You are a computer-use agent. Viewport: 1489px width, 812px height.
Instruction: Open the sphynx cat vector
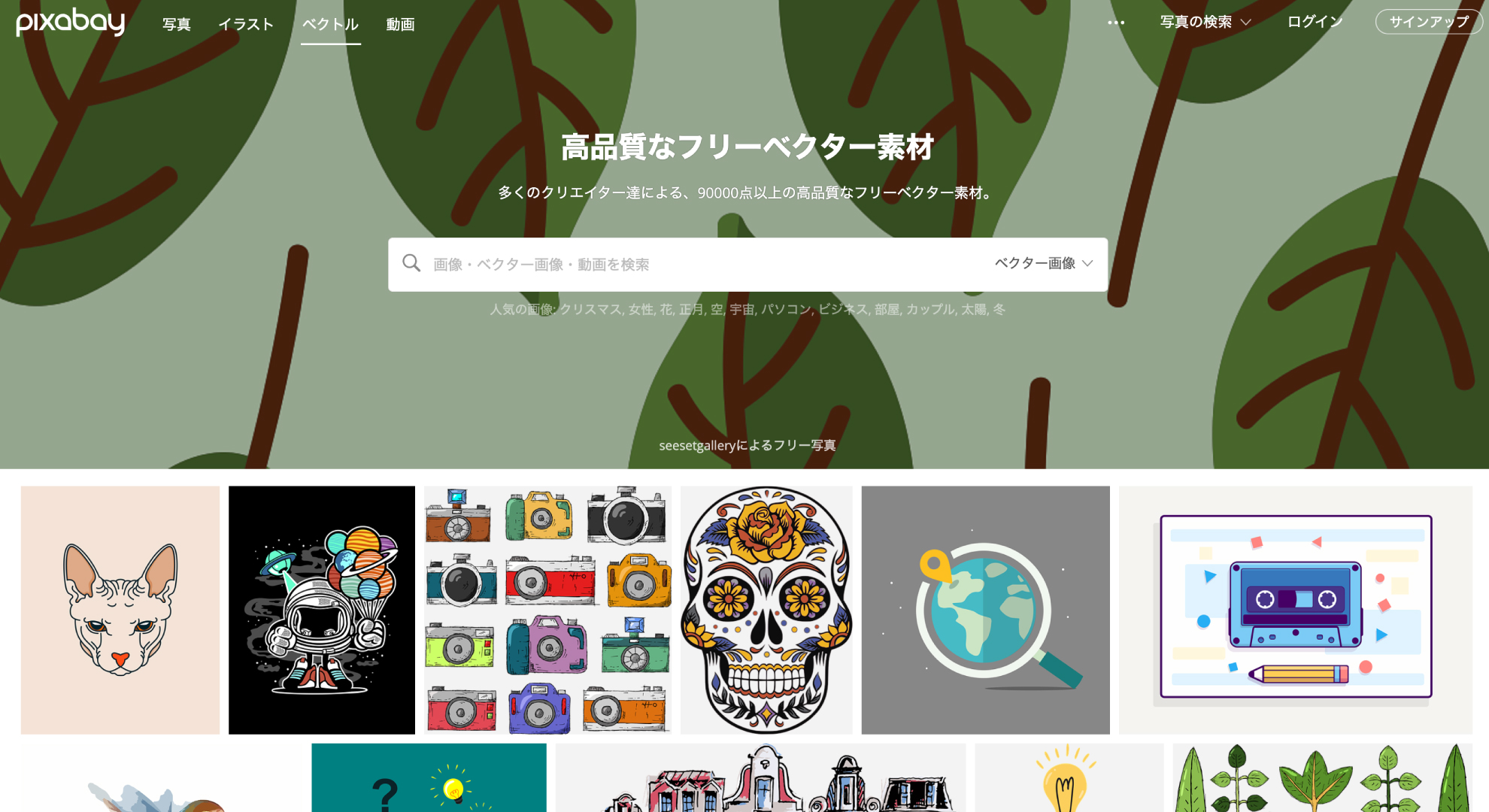click(120, 610)
